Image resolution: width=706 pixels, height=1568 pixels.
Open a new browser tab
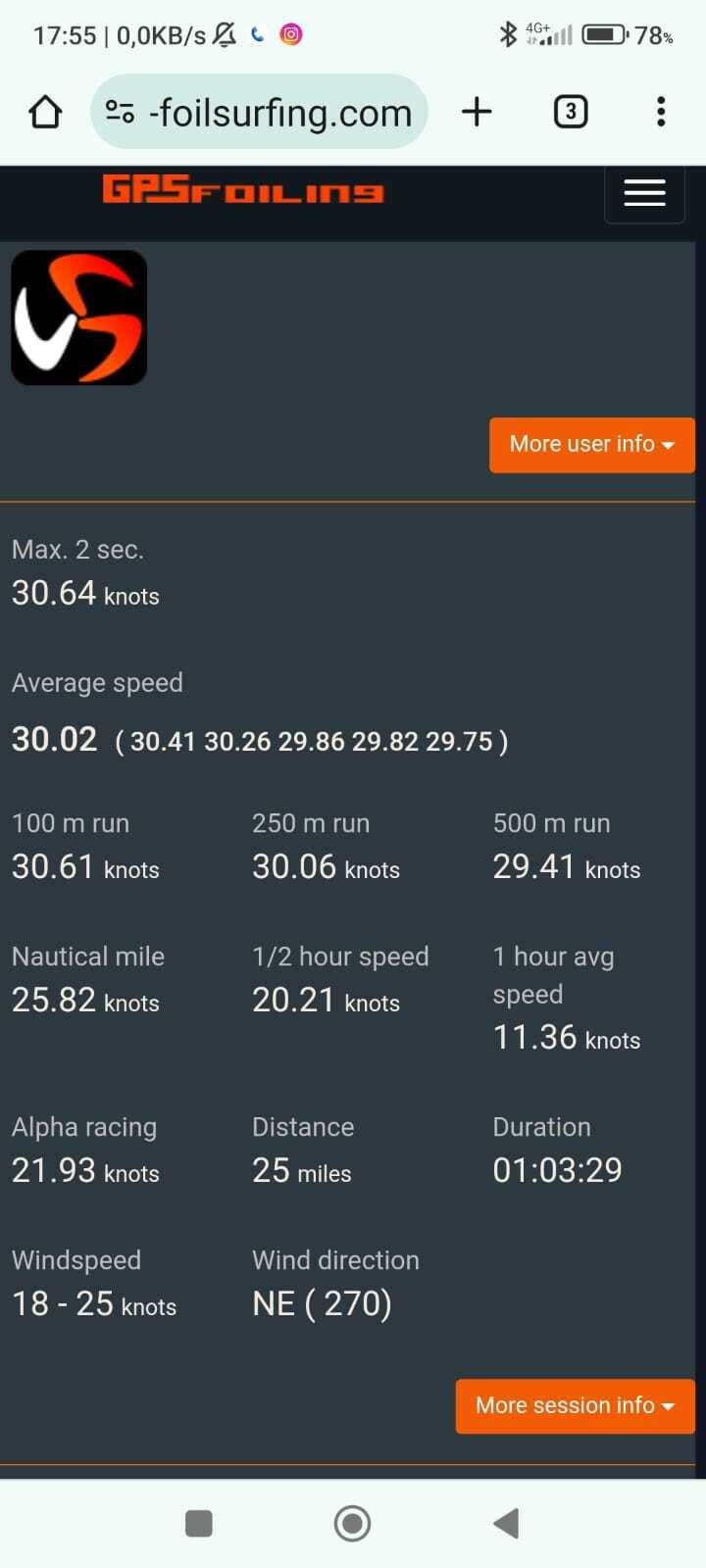[x=477, y=112]
